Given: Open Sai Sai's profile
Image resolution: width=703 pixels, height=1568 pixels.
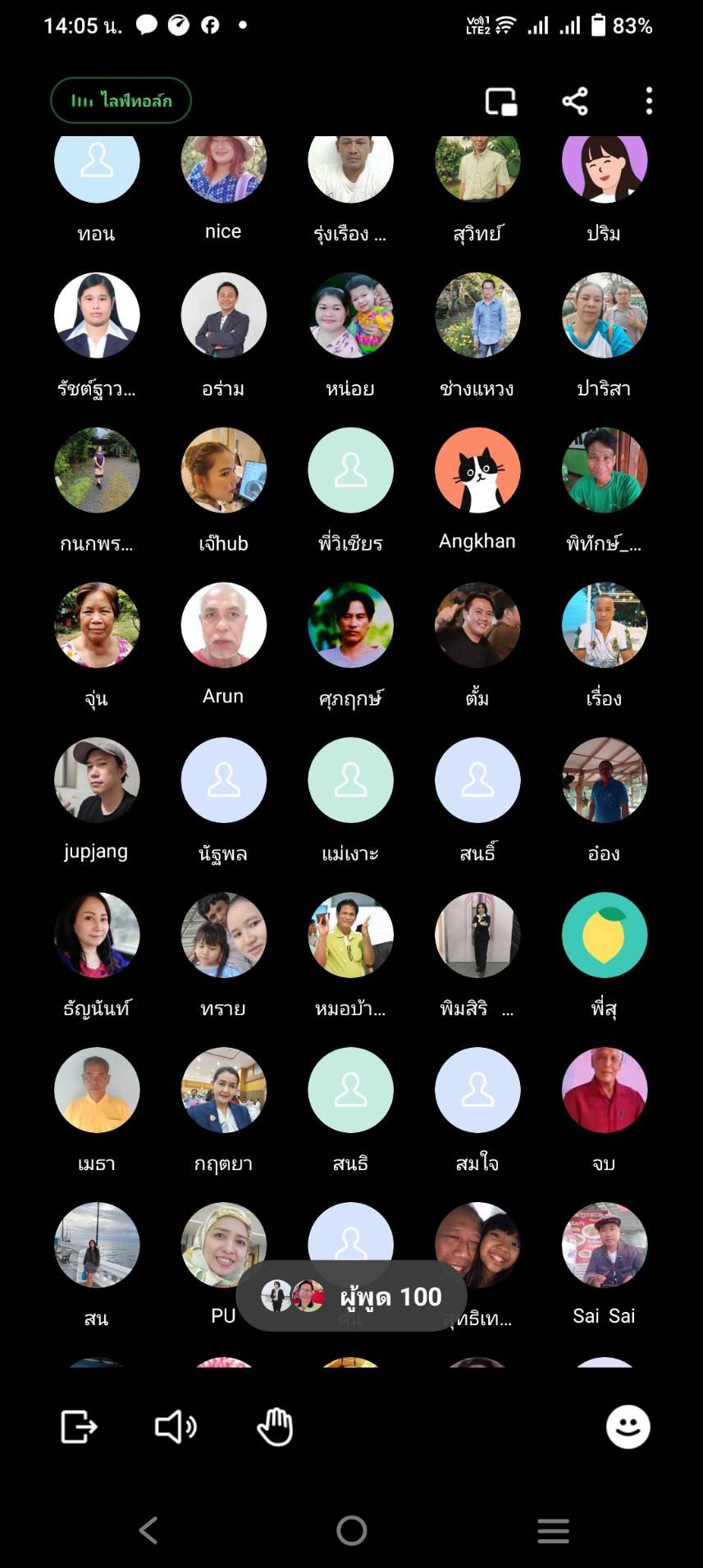Looking at the screenshot, I should click(x=604, y=1246).
